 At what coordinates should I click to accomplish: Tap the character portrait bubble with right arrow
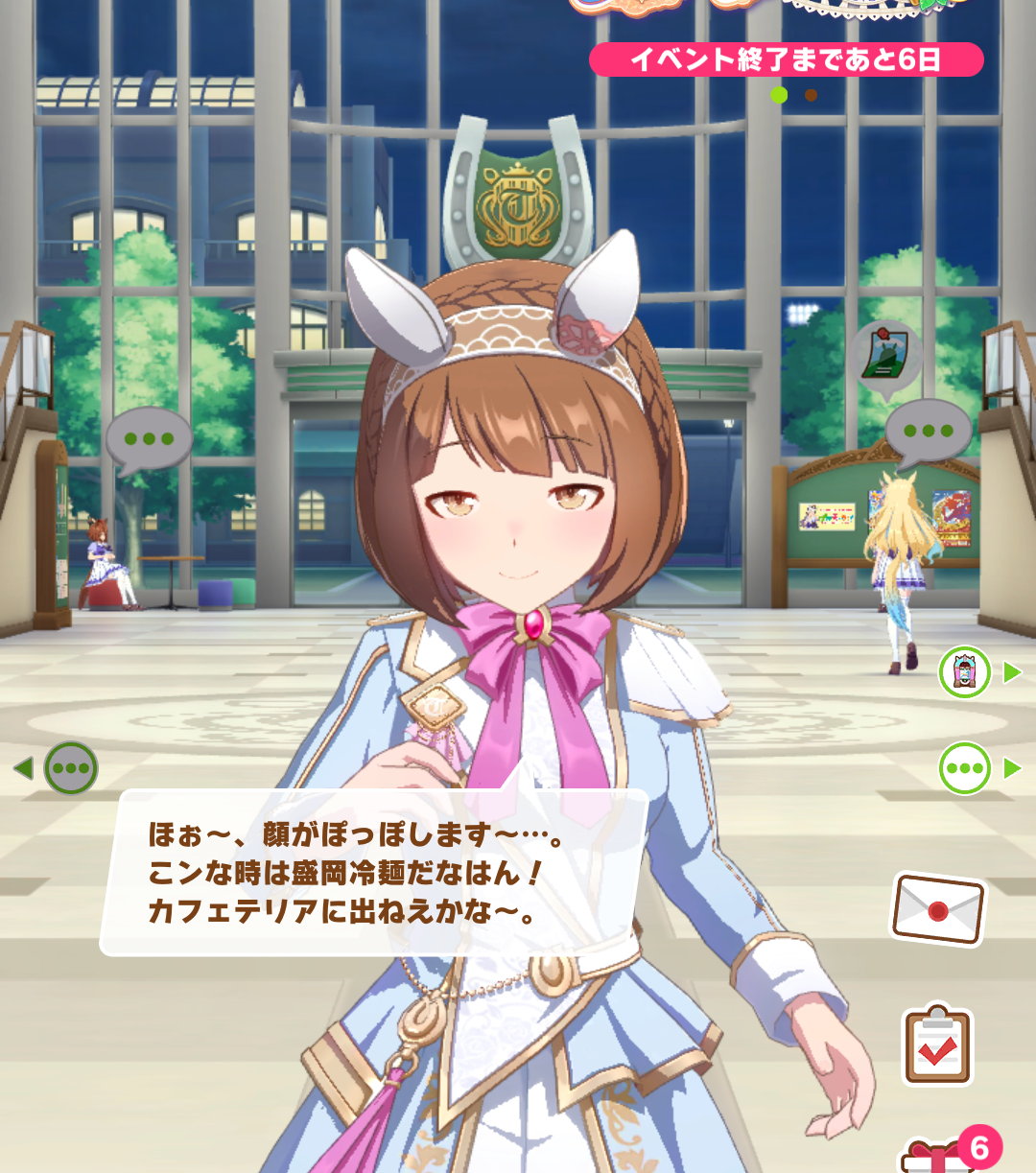pos(964,672)
